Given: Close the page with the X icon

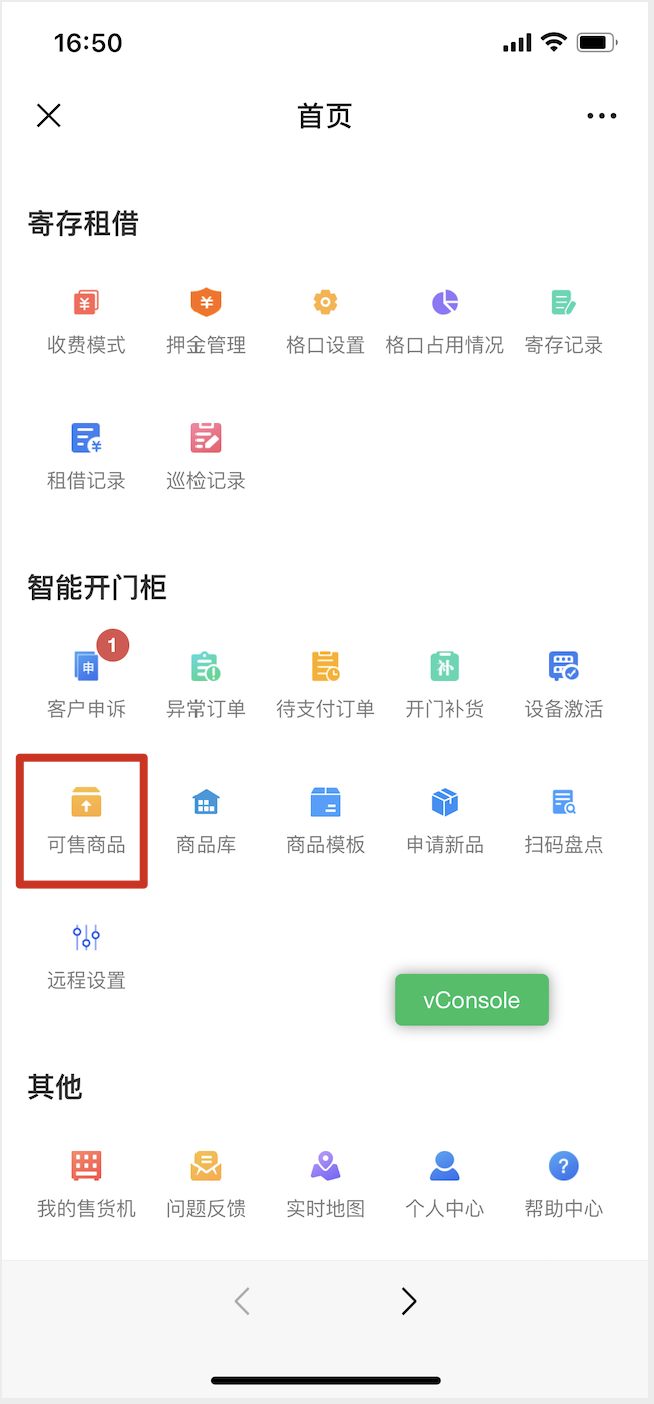Looking at the screenshot, I should click(x=48, y=116).
